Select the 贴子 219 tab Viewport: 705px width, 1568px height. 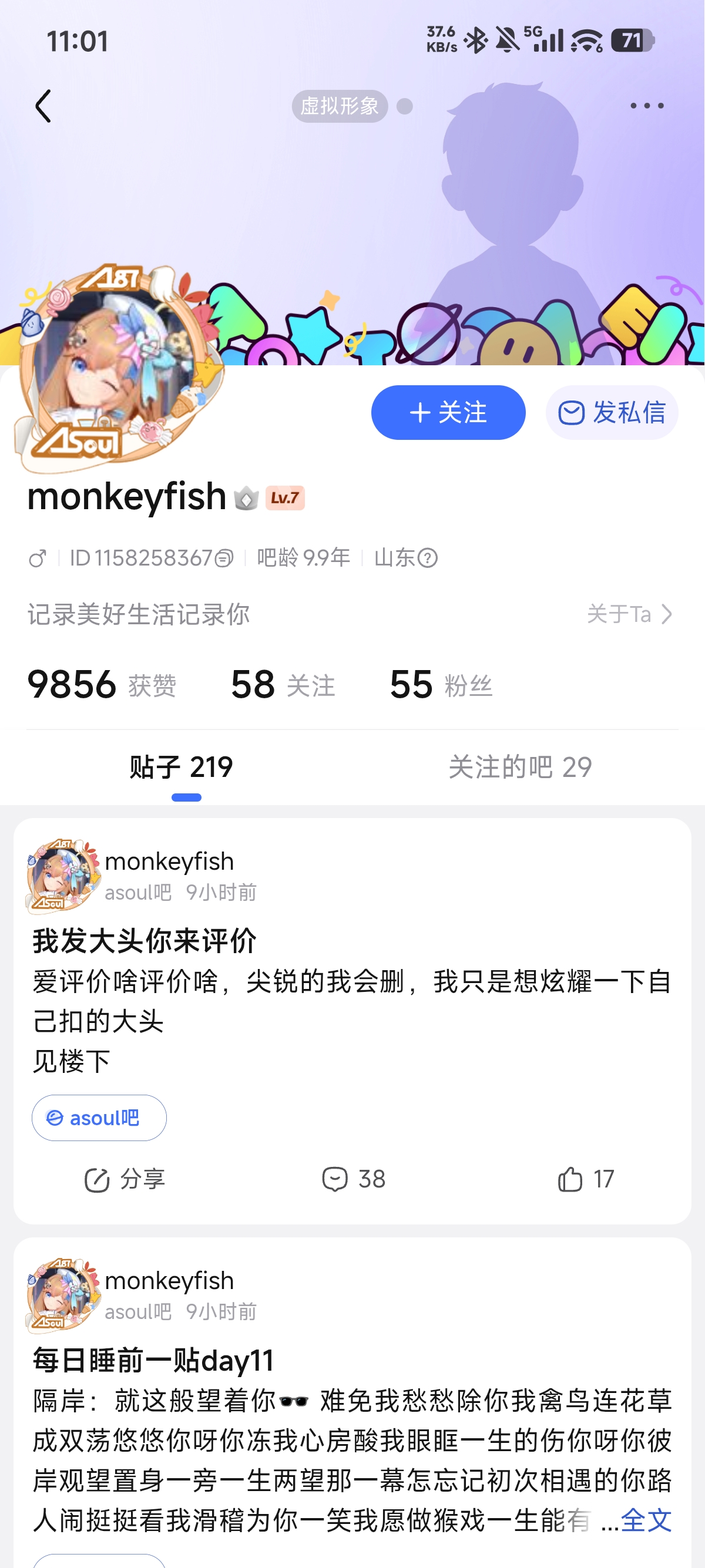coord(182,767)
